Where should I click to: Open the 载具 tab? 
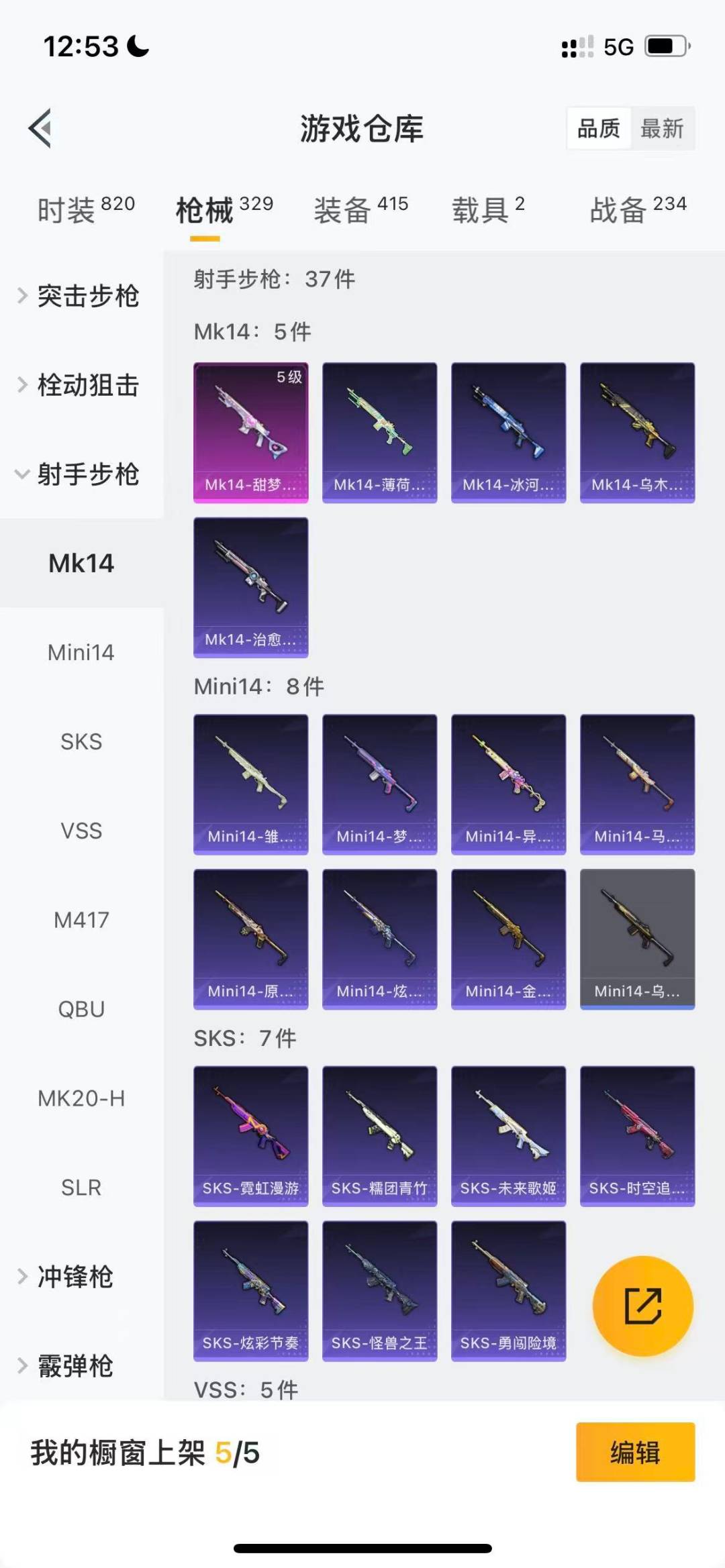tap(479, 208)
